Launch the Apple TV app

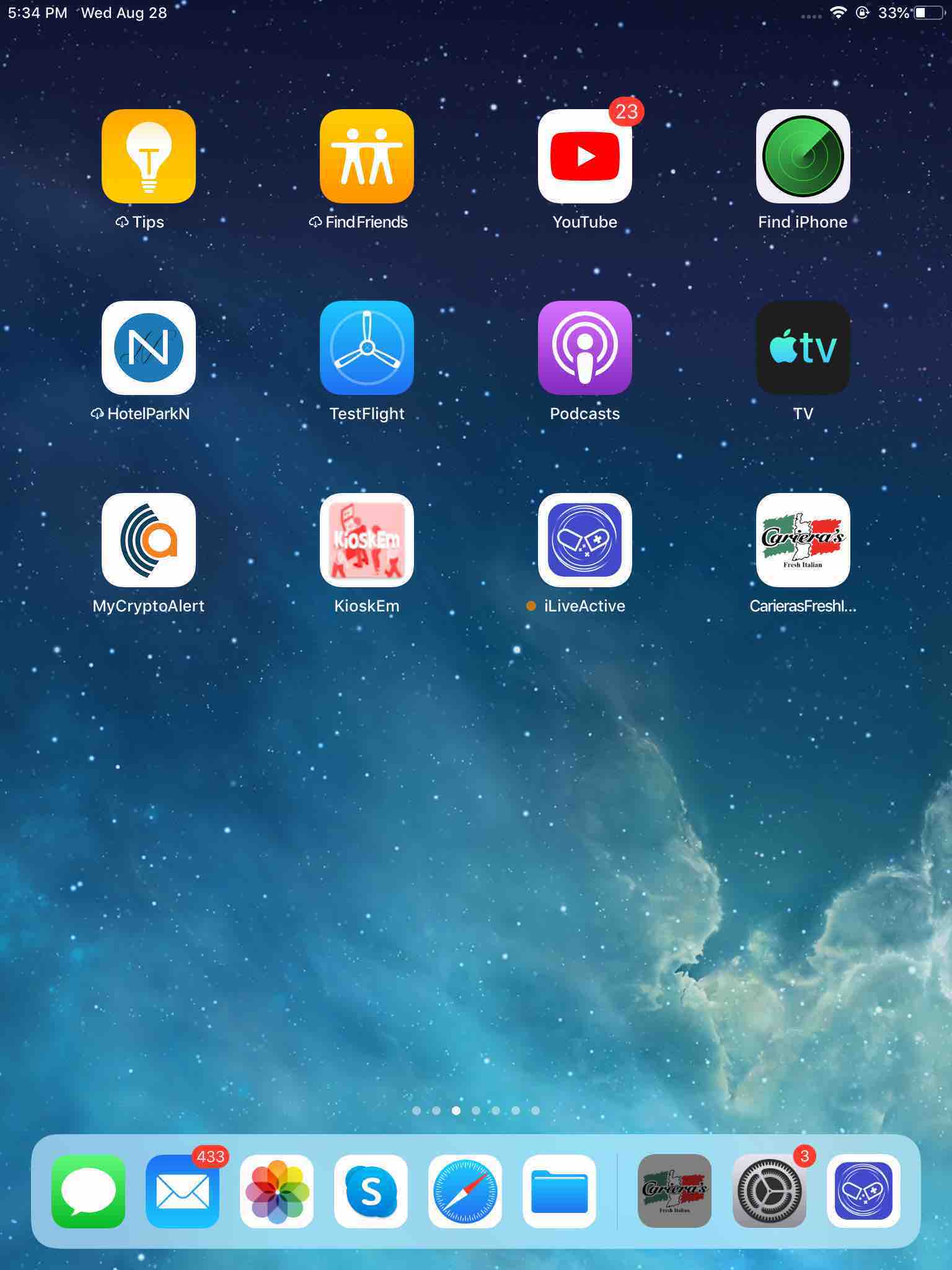tap(803, 348)
